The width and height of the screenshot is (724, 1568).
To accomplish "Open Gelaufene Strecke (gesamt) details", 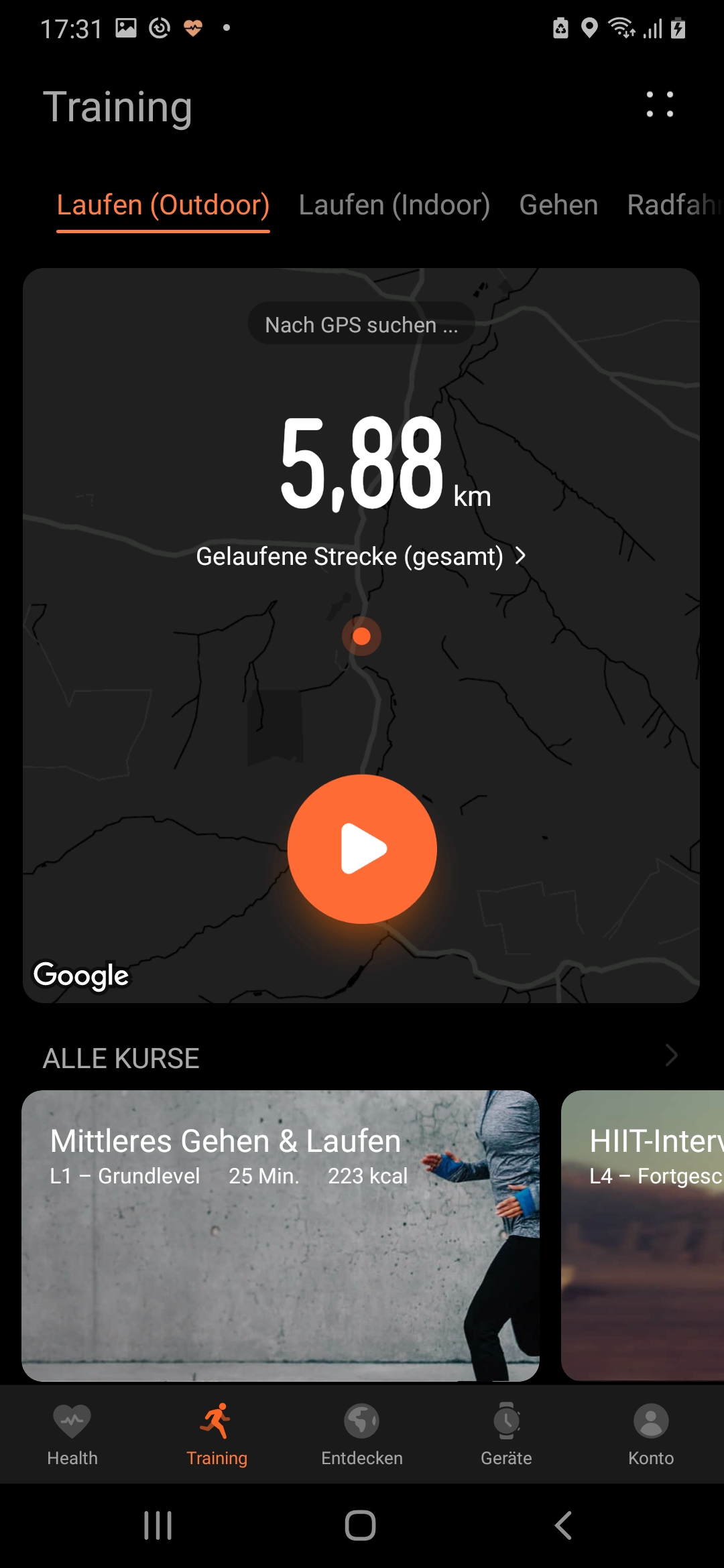I will [361, 556].
